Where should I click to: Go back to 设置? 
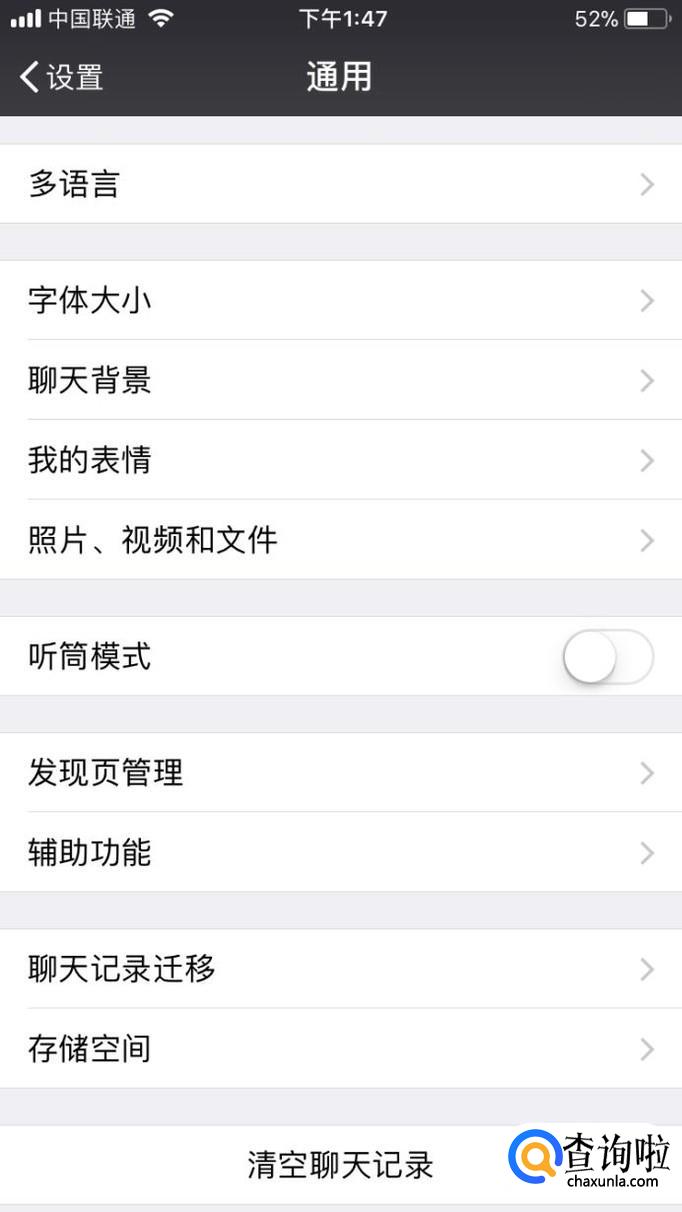pos(62,77)
